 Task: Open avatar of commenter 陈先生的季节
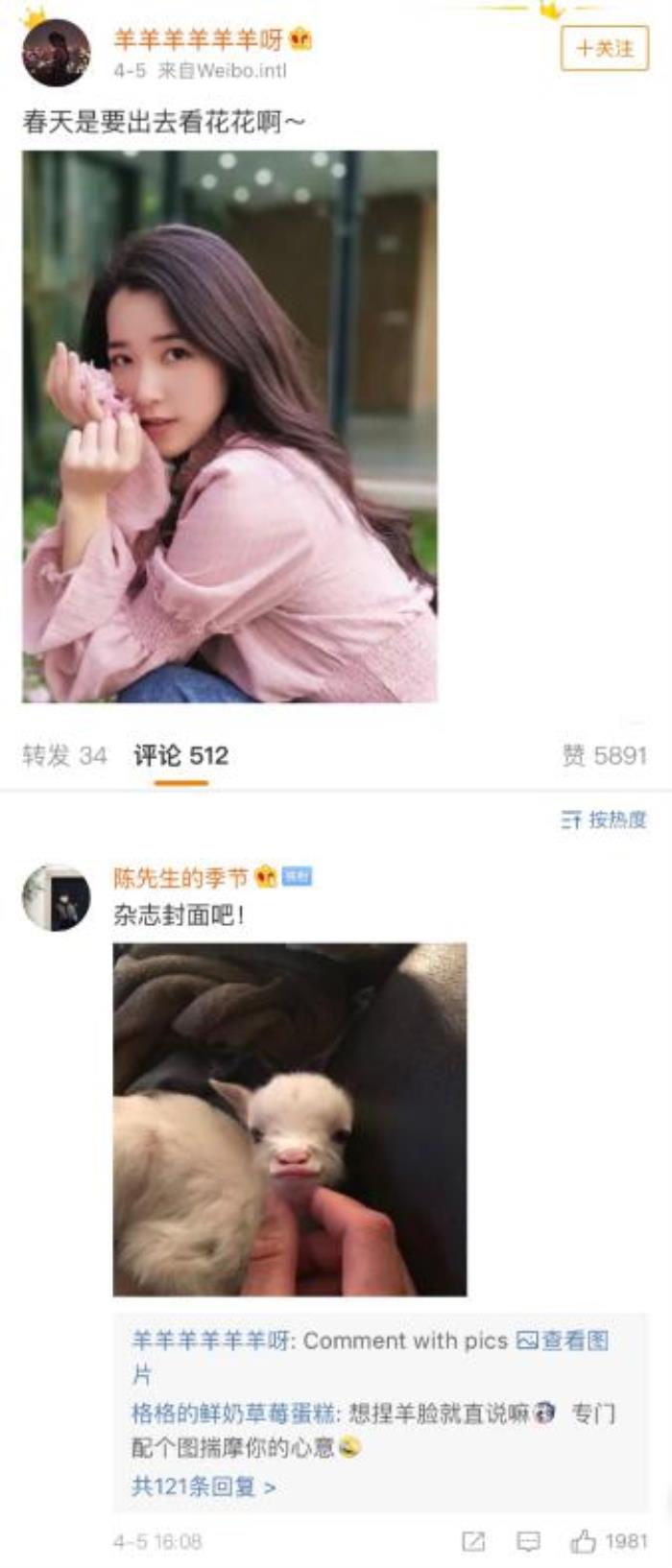click(56, 897)
